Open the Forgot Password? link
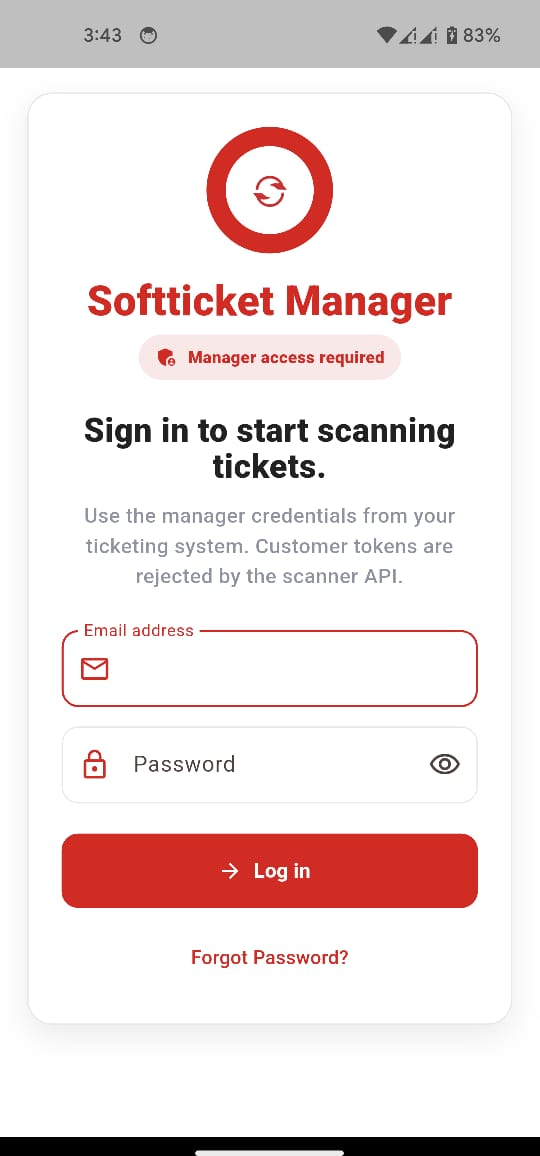The image size is (540, 1156). click(x=269, y=958)
